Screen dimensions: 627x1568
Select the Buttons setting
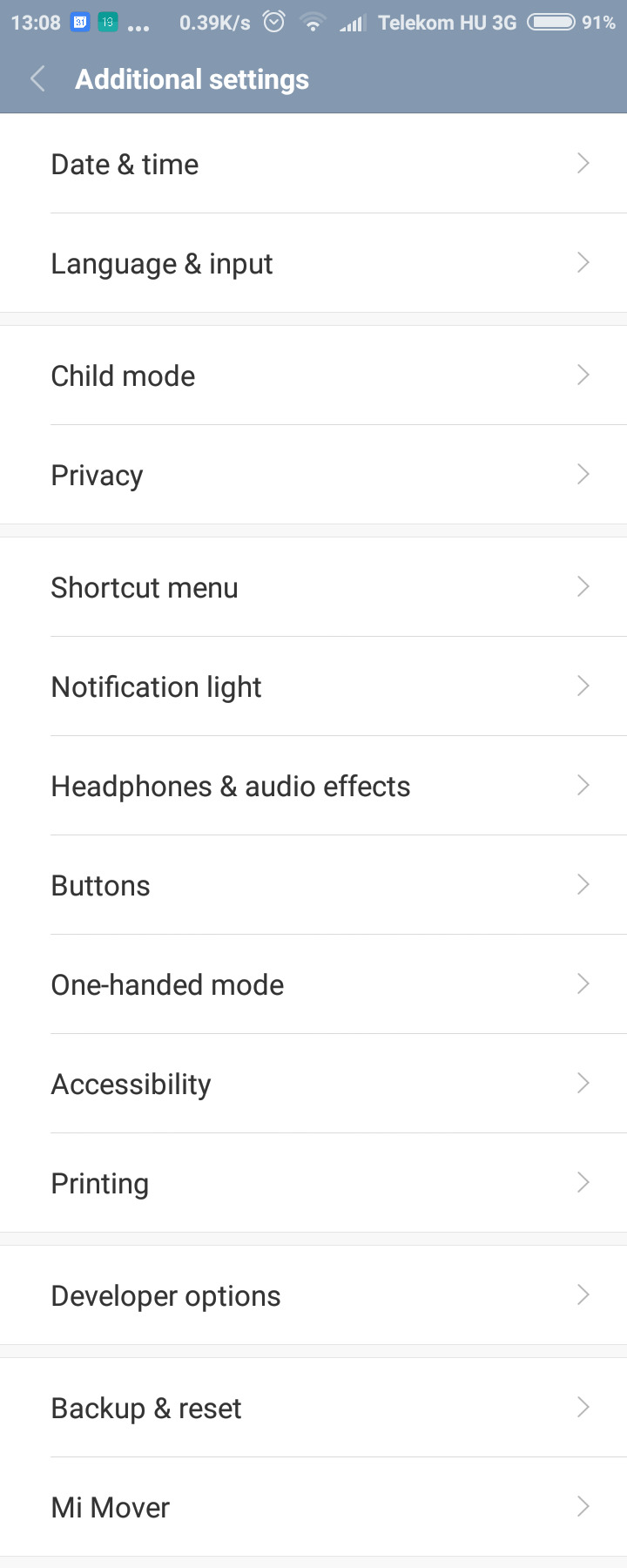[313, 885]
